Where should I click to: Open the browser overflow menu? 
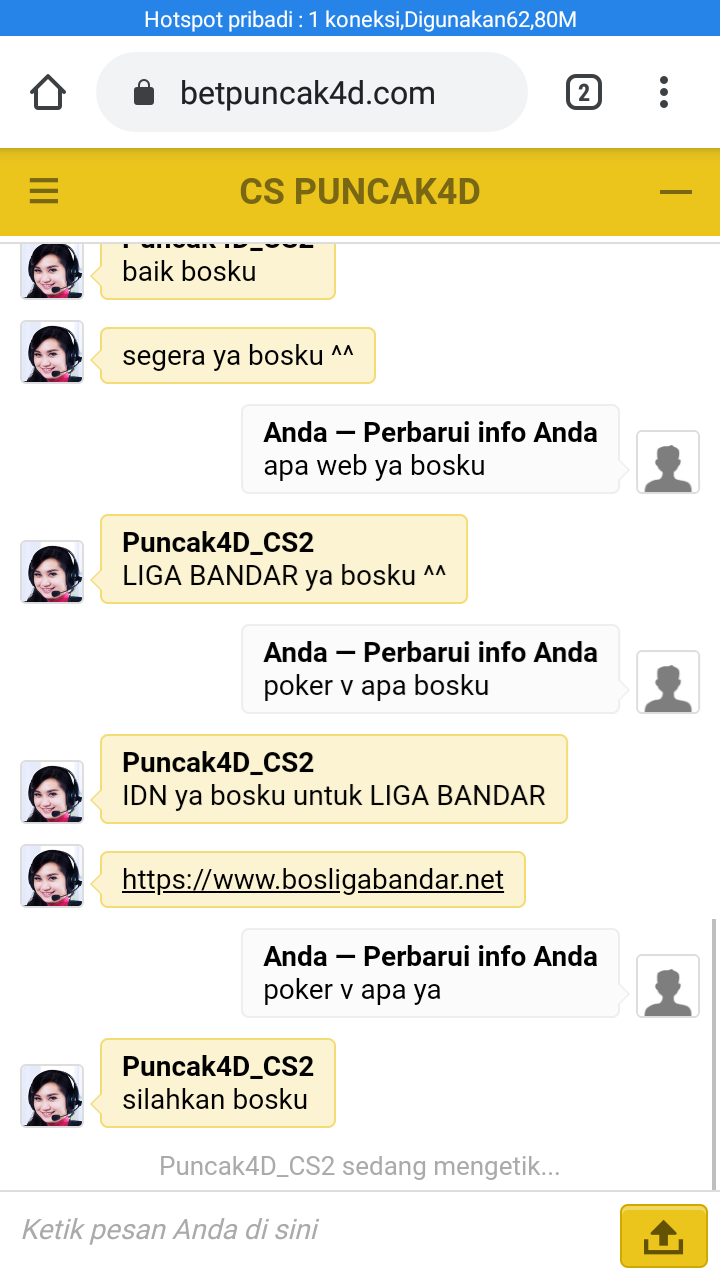(x=664, y=93)
